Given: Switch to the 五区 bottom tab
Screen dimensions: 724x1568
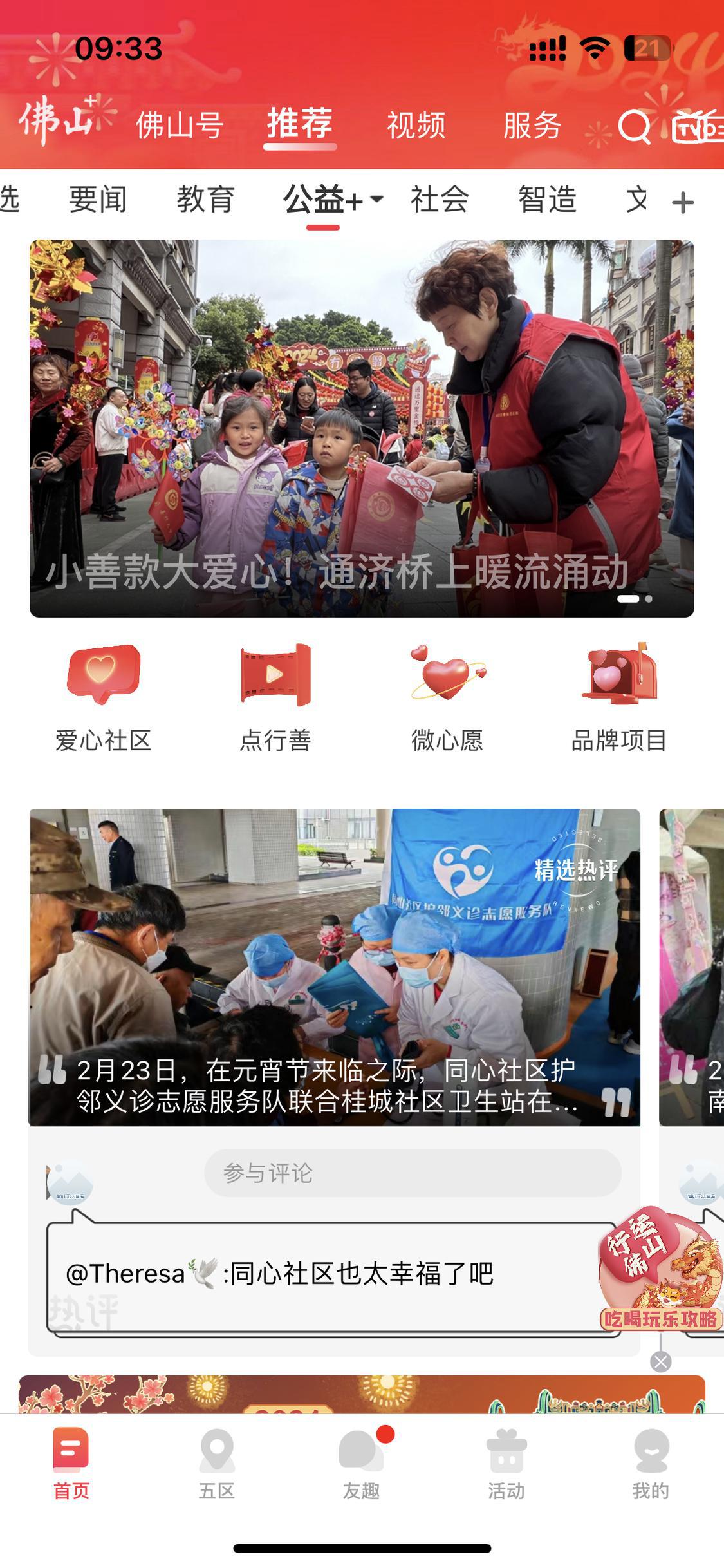Looking at the screenshot, I should pos(216,1463).
